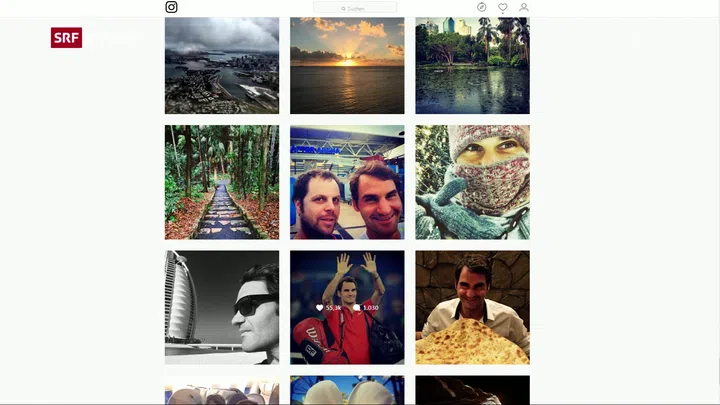Open the stormy harbor aerial photo
This screenshot has height=405, width=720.
click(x=222, y=66)
